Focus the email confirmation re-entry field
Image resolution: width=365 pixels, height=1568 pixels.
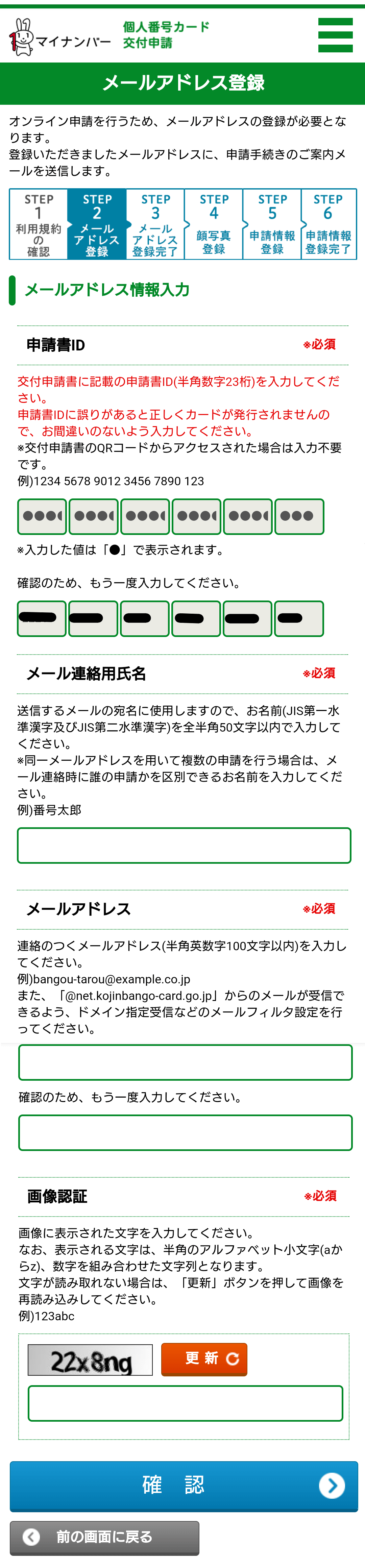185,1132
